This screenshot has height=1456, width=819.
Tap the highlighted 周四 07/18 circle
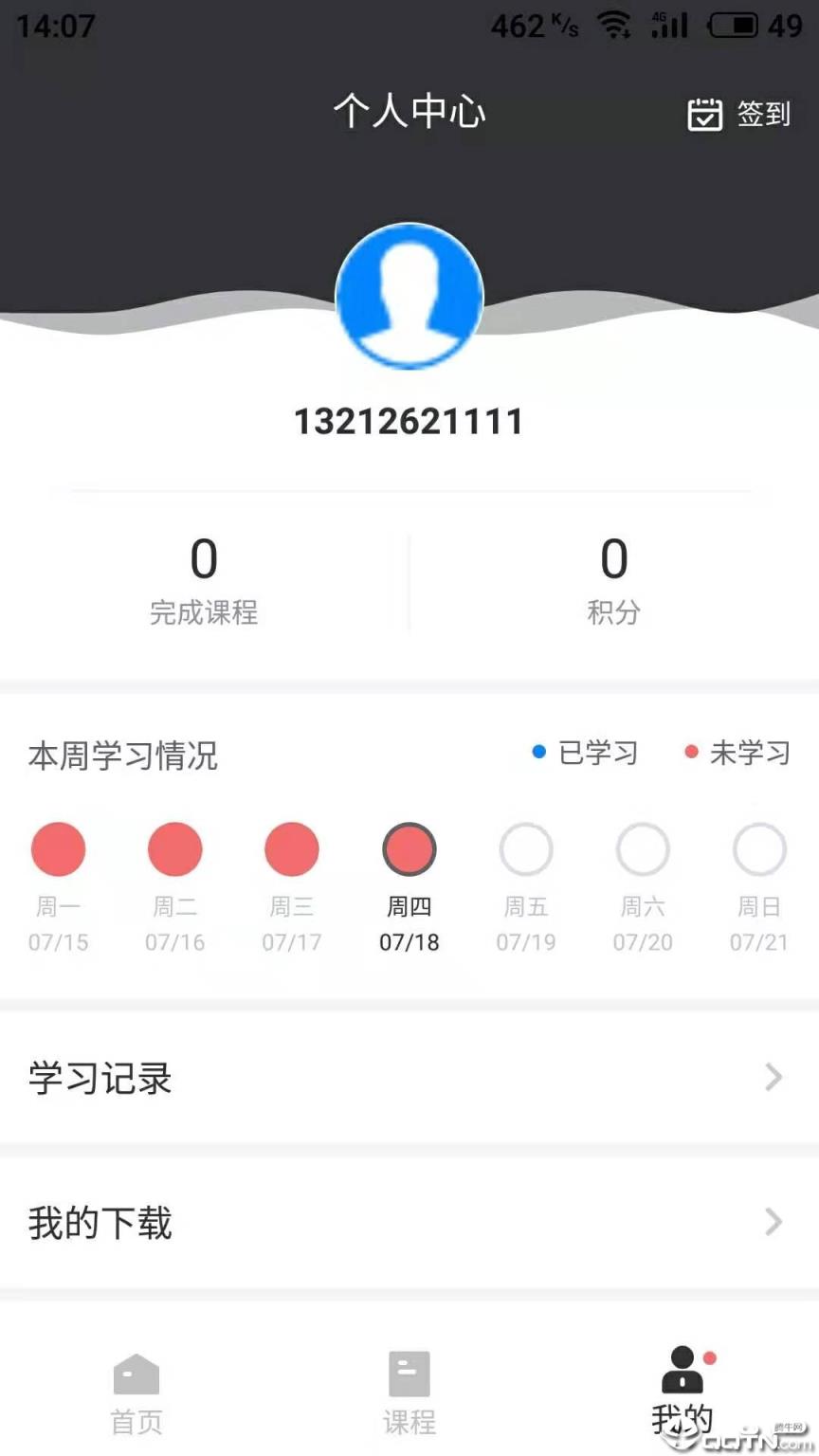pyautogui.click(x=409, y=848)
